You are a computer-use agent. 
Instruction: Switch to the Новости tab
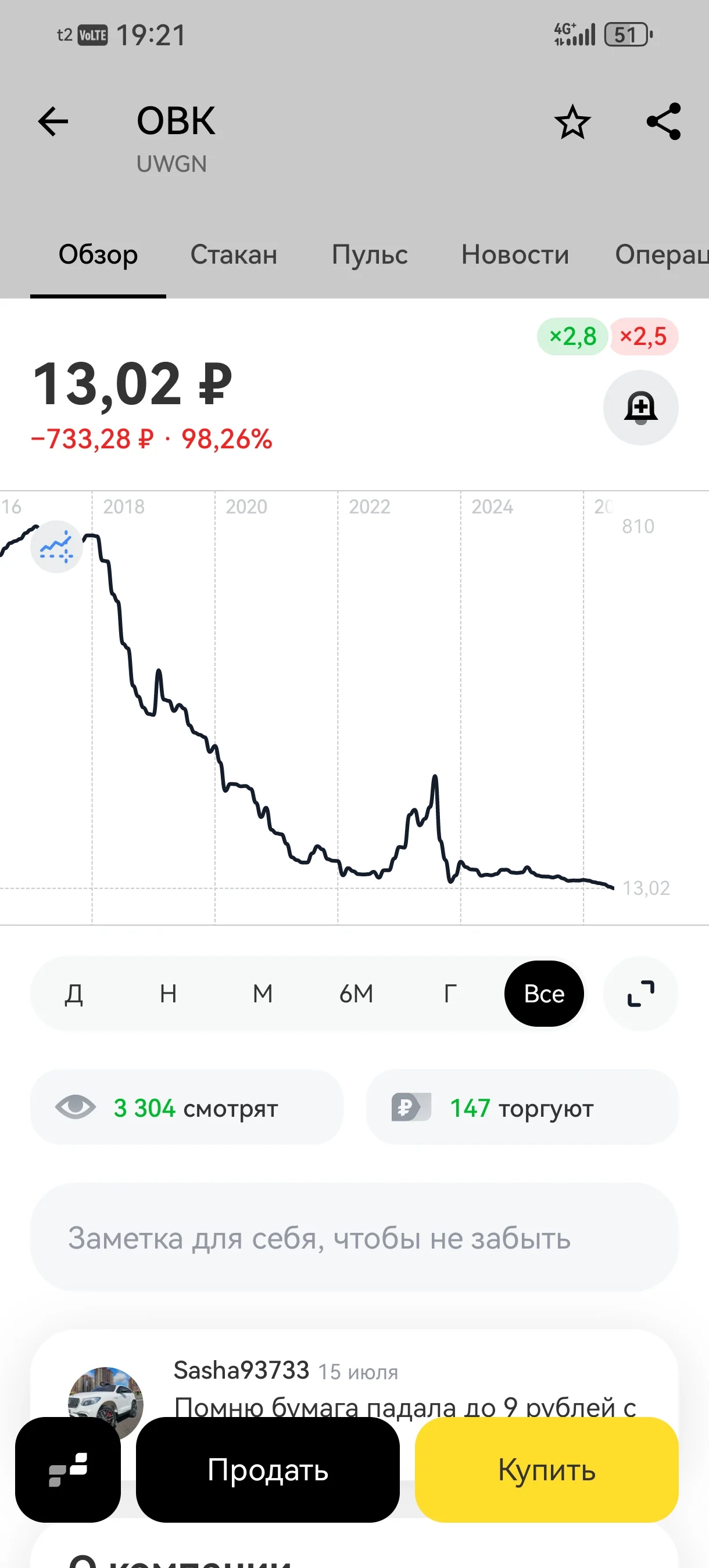coord(515,254)
